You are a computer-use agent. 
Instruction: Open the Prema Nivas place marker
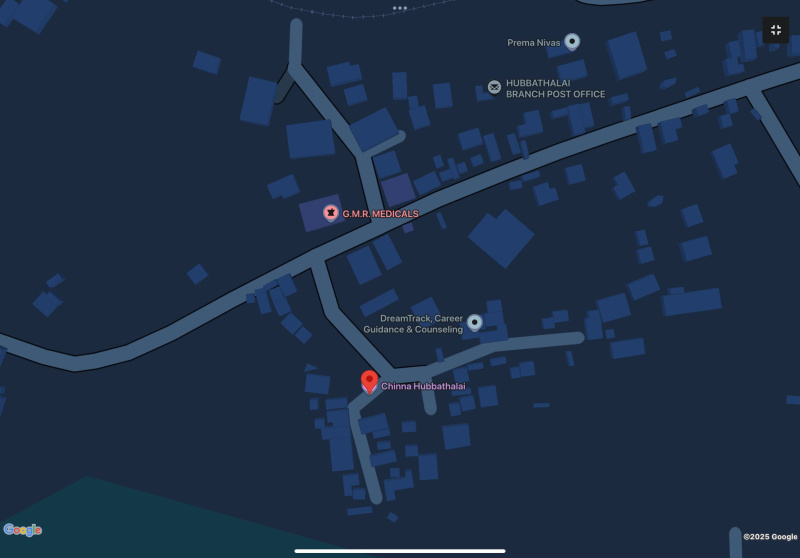(x=572, y=41)
